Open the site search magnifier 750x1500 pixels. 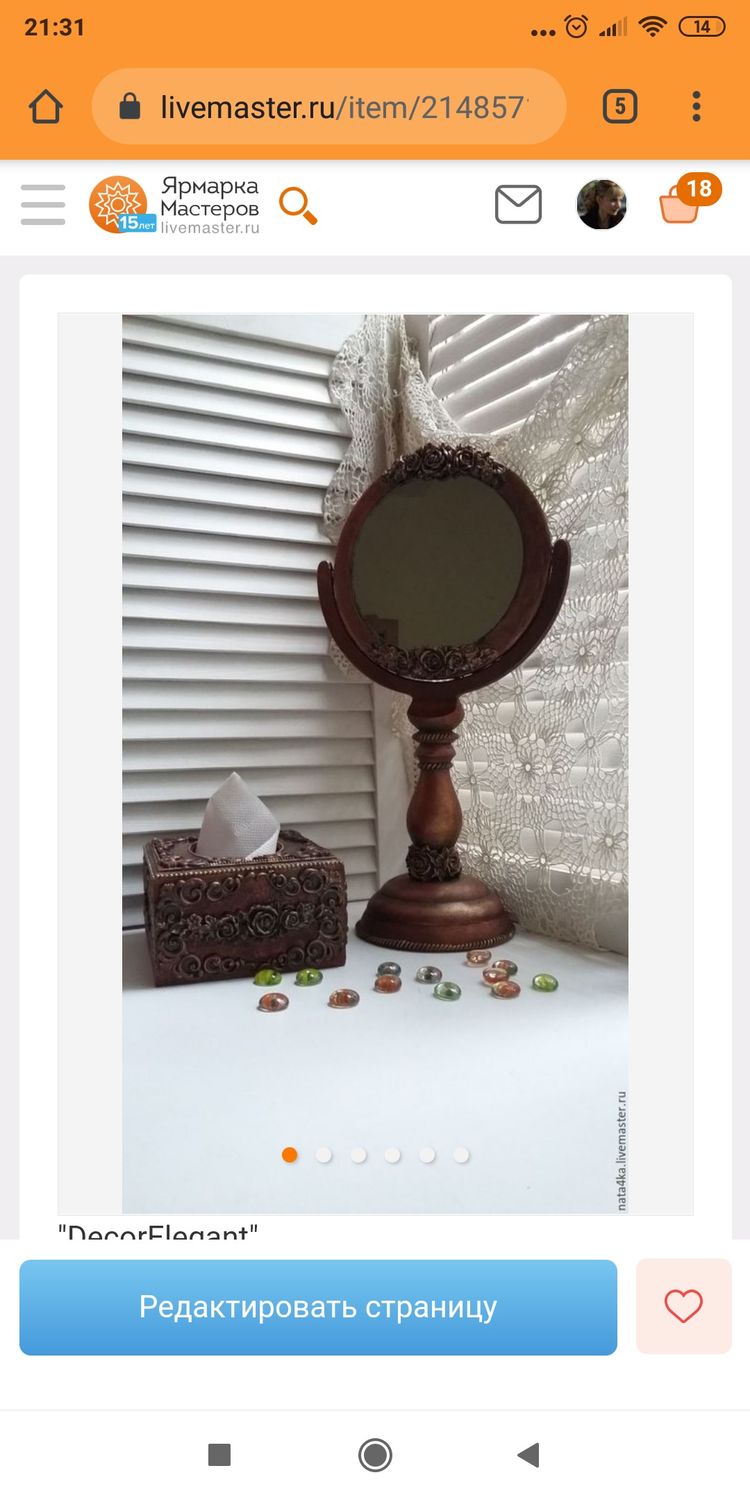pyautogui.click(x=297, y=205)
